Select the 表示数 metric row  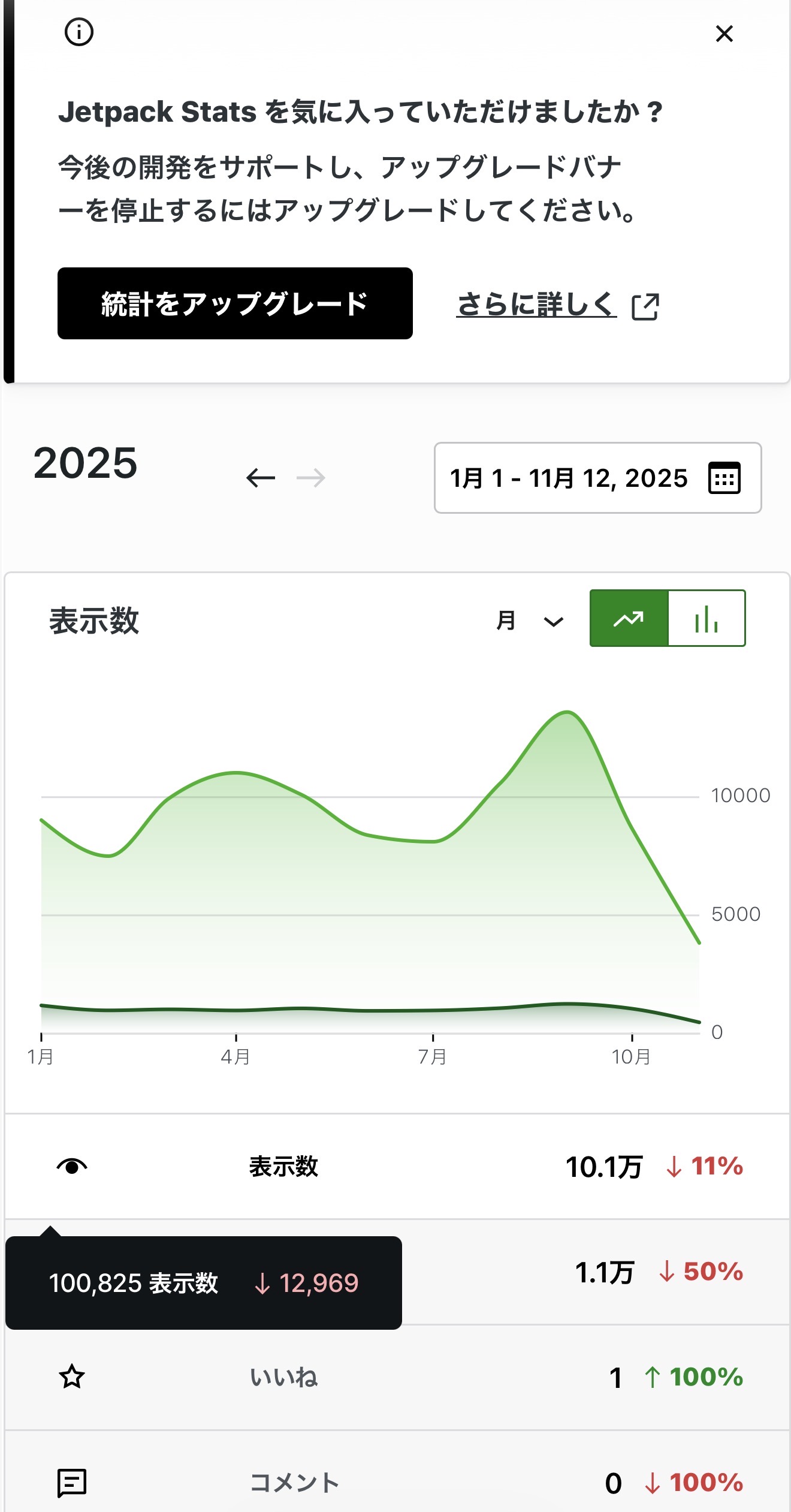[397, 1166]
